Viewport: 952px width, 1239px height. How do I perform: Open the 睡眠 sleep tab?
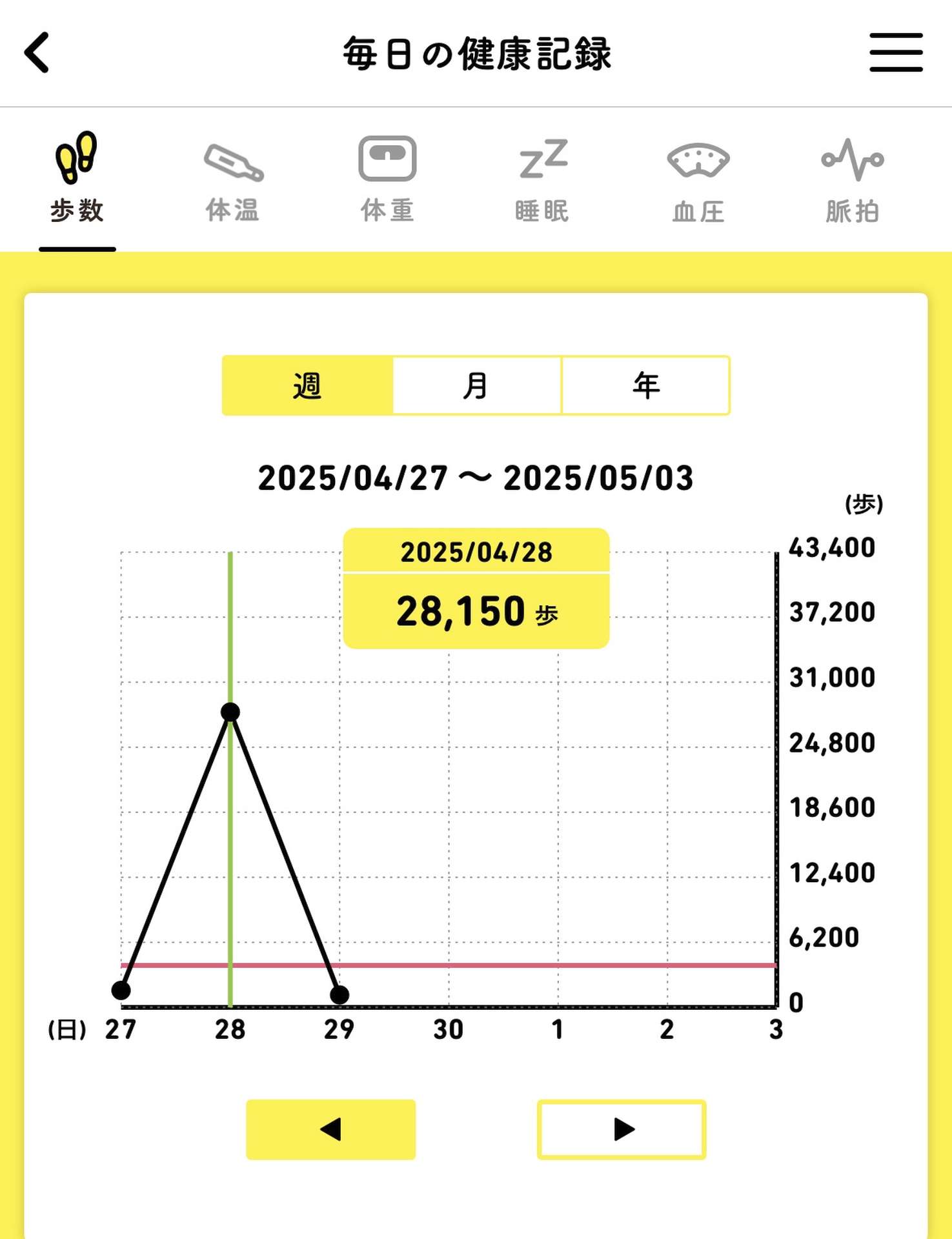[542, 179]
